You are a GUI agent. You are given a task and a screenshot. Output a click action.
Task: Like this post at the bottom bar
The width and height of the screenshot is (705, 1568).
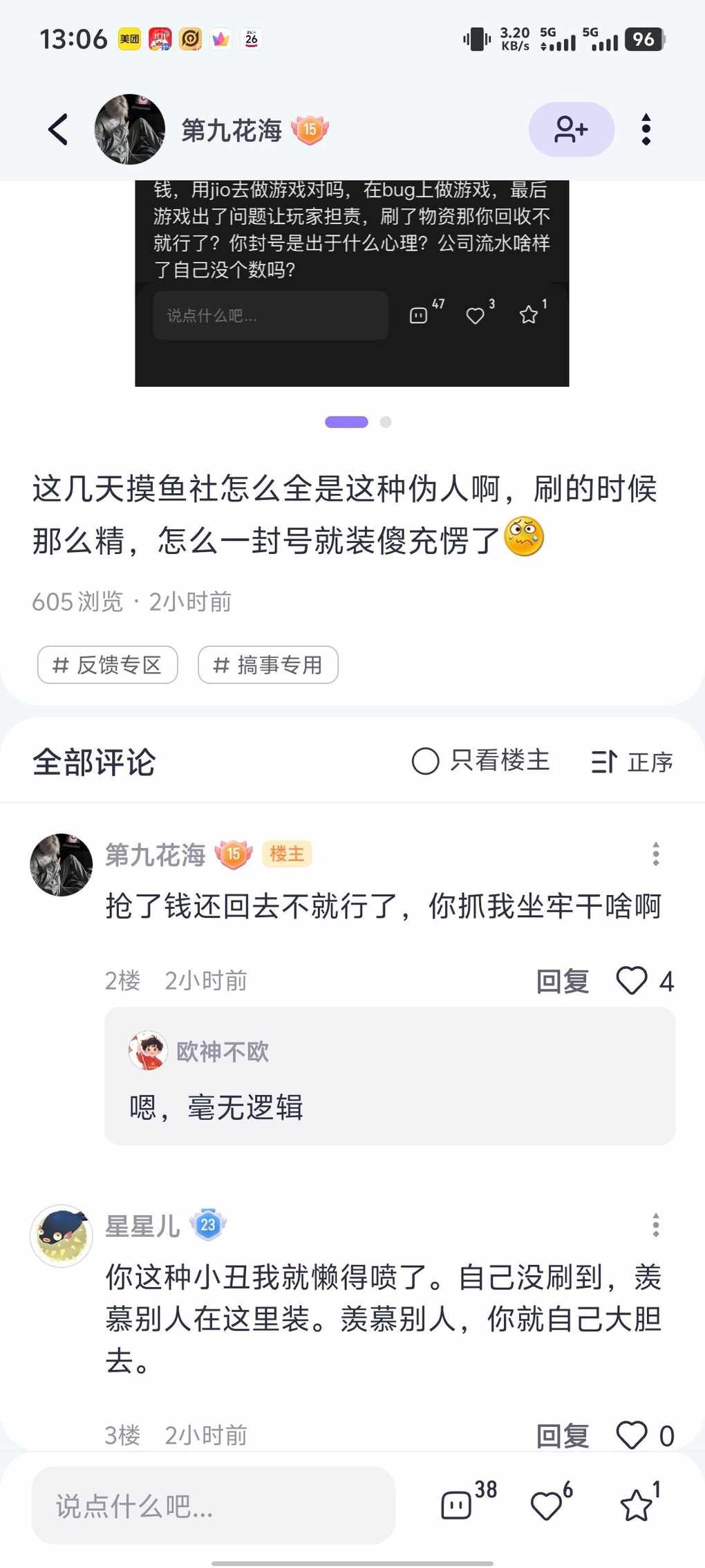click(x=546, y=1505)
